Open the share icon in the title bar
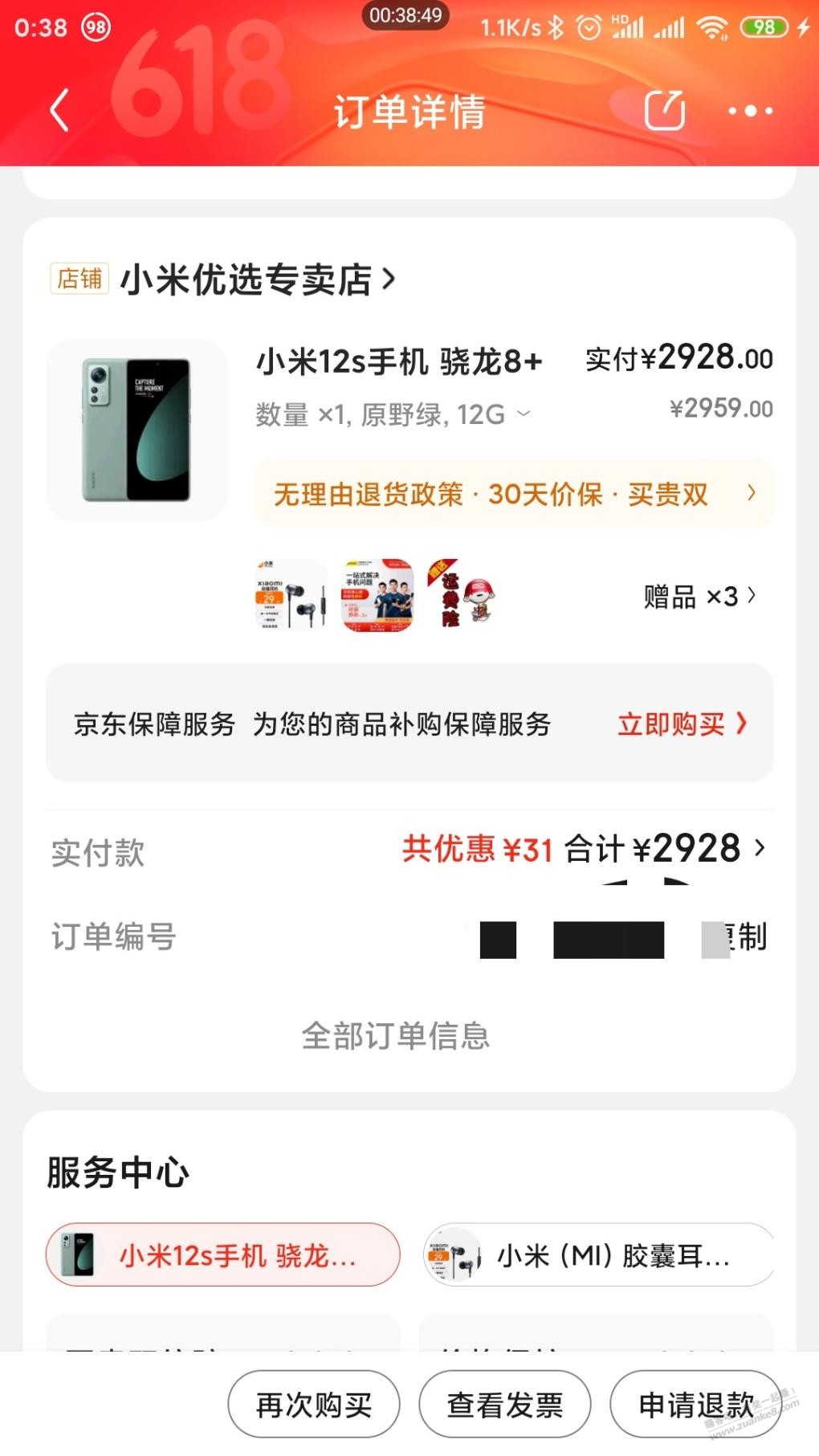This screenshot has width=819, height=1456. [x=662, y=112]
